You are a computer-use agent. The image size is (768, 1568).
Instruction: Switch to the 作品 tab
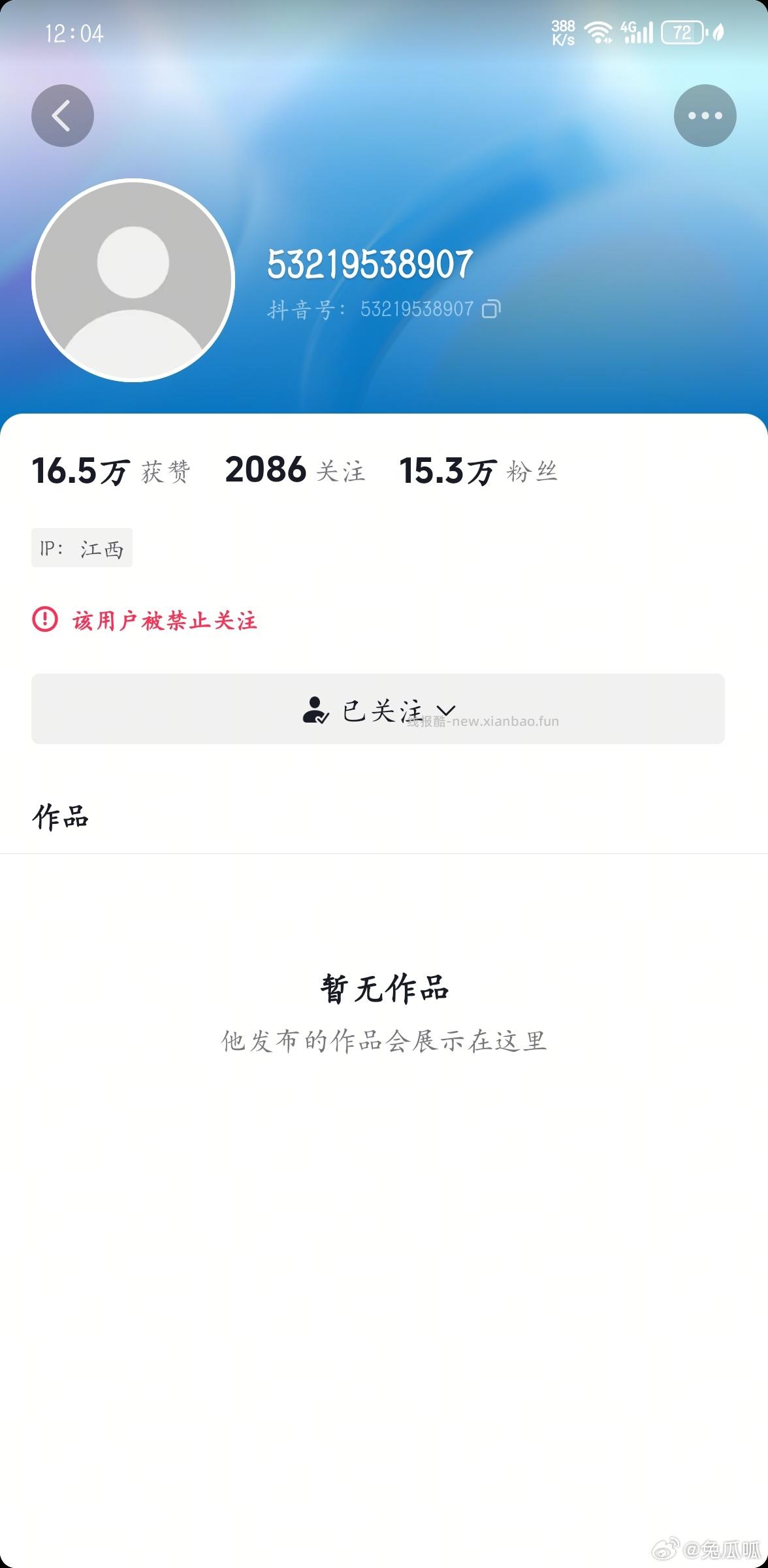click(x=62, y=817)
